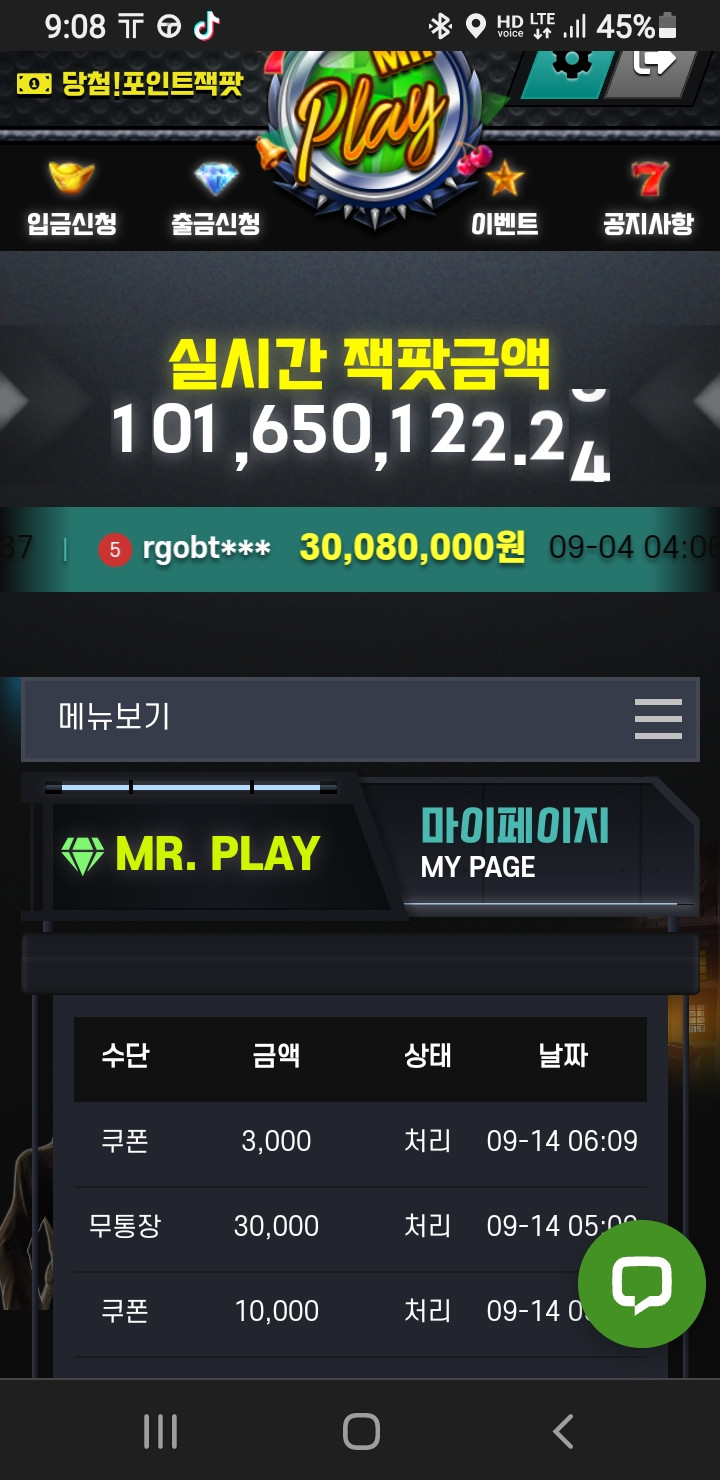Open 공지사항 notices

point(648,198)
